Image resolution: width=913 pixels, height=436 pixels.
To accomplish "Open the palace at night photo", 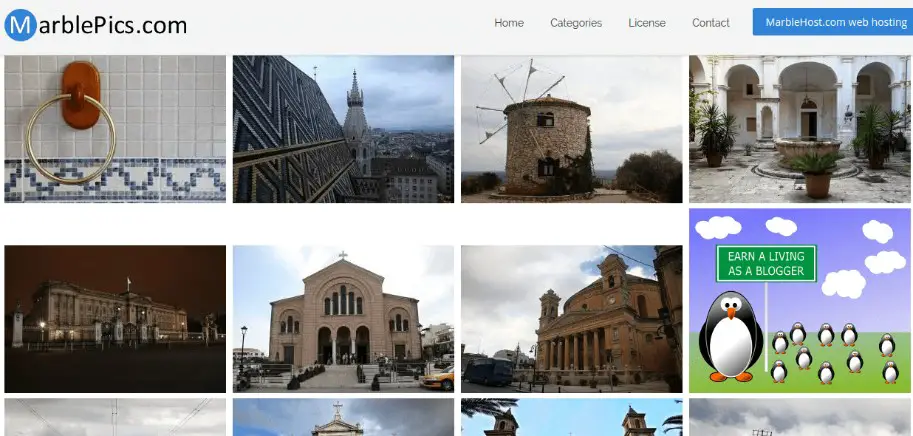I will tap(115, 319).
